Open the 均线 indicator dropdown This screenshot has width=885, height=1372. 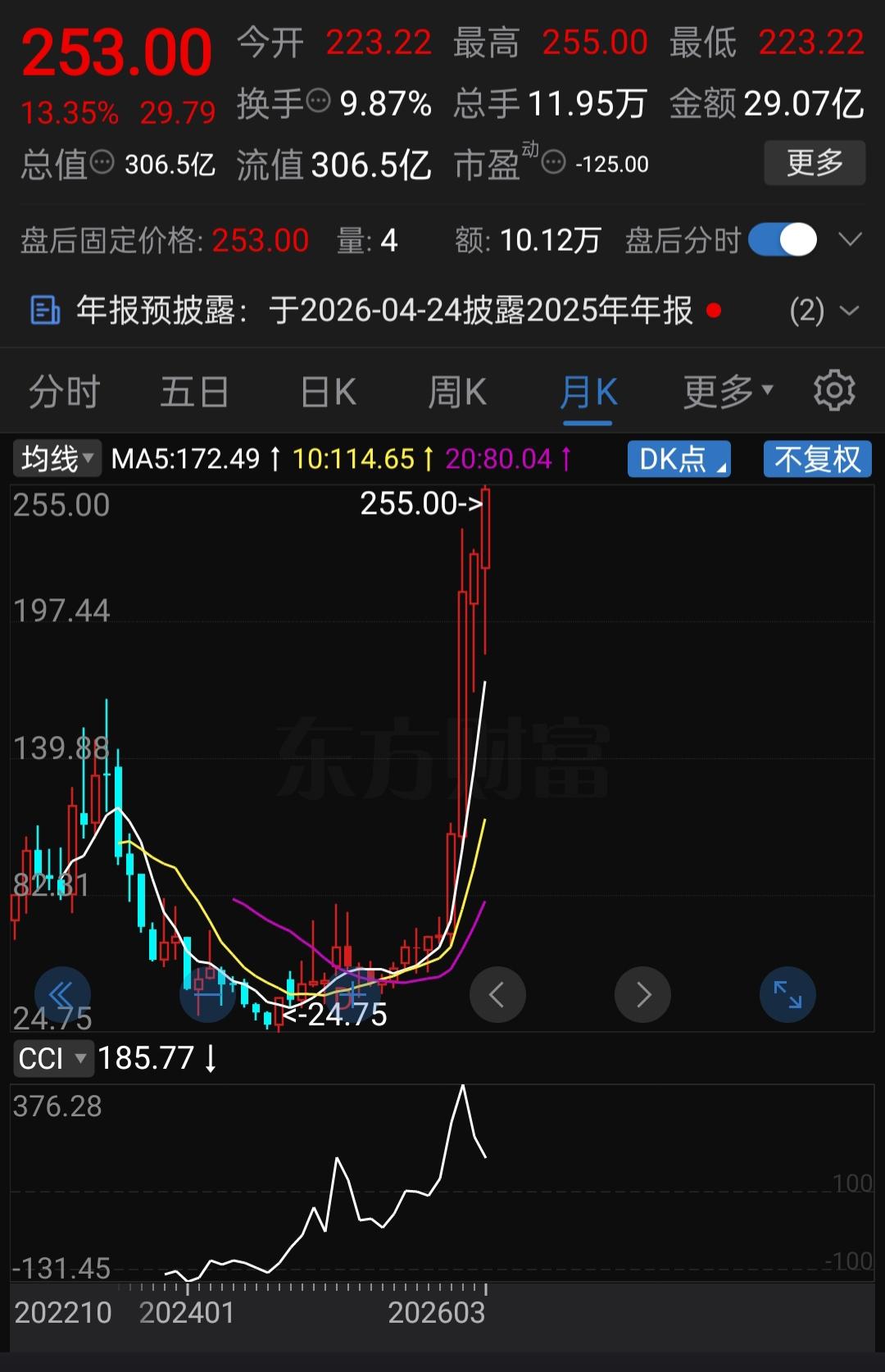click(55, 458)
